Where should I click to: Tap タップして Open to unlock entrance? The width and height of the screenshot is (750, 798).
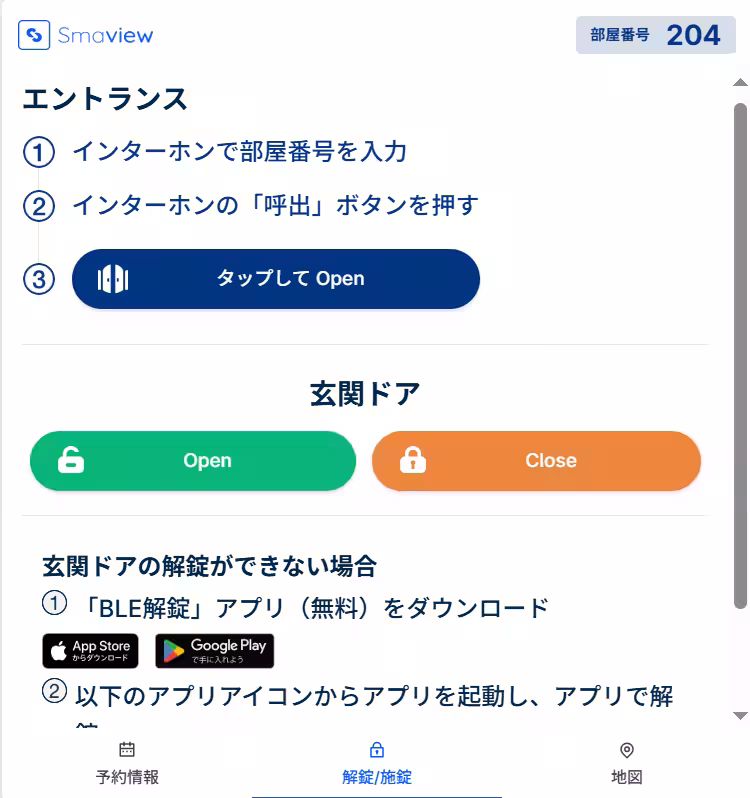pos(275,278)
